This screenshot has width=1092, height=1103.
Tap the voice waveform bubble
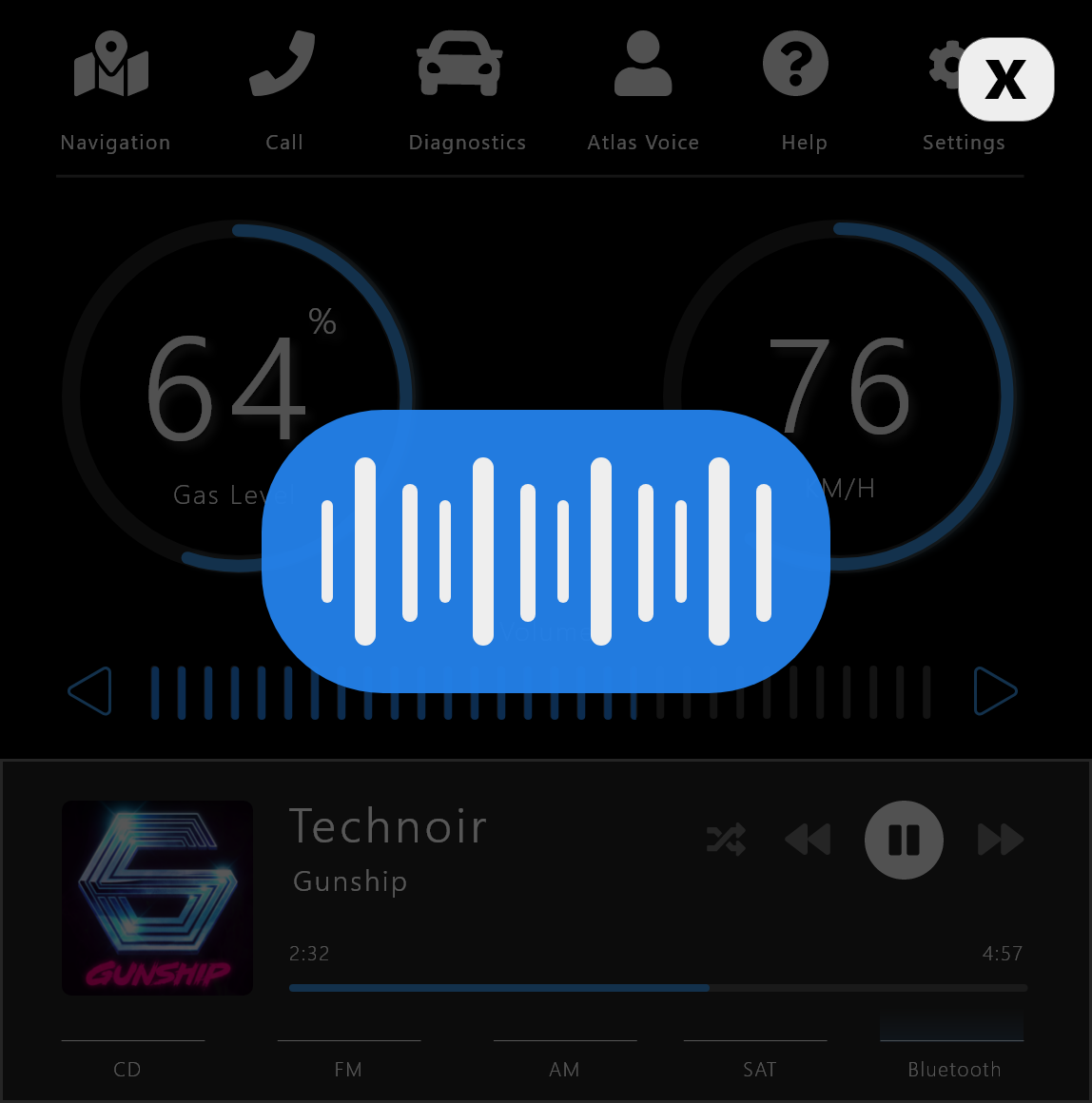(545, 551)
